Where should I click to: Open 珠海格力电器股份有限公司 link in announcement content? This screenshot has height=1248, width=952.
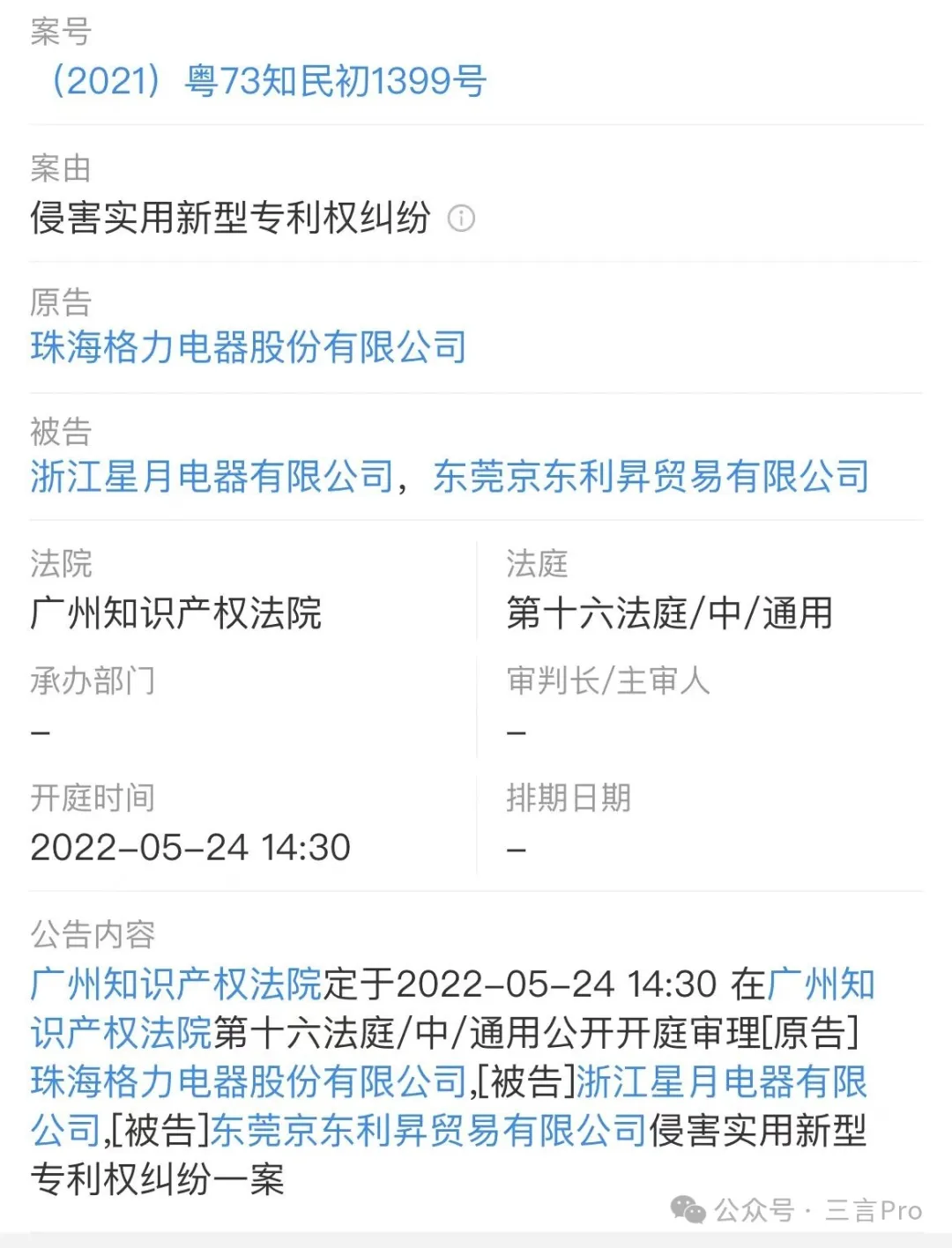click(248, 1082)
